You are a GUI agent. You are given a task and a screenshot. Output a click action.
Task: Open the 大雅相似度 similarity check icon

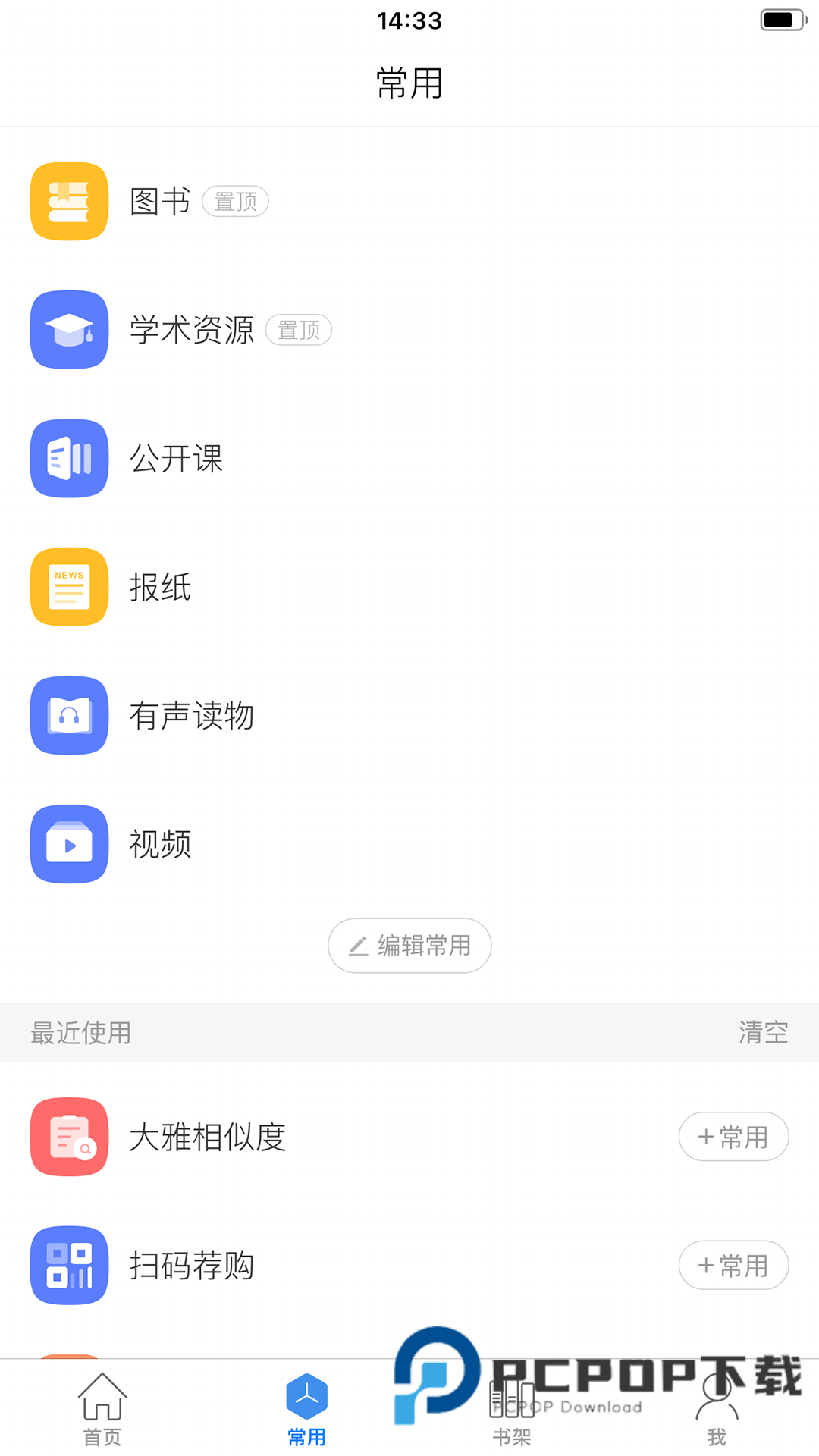coord(68,1137)
